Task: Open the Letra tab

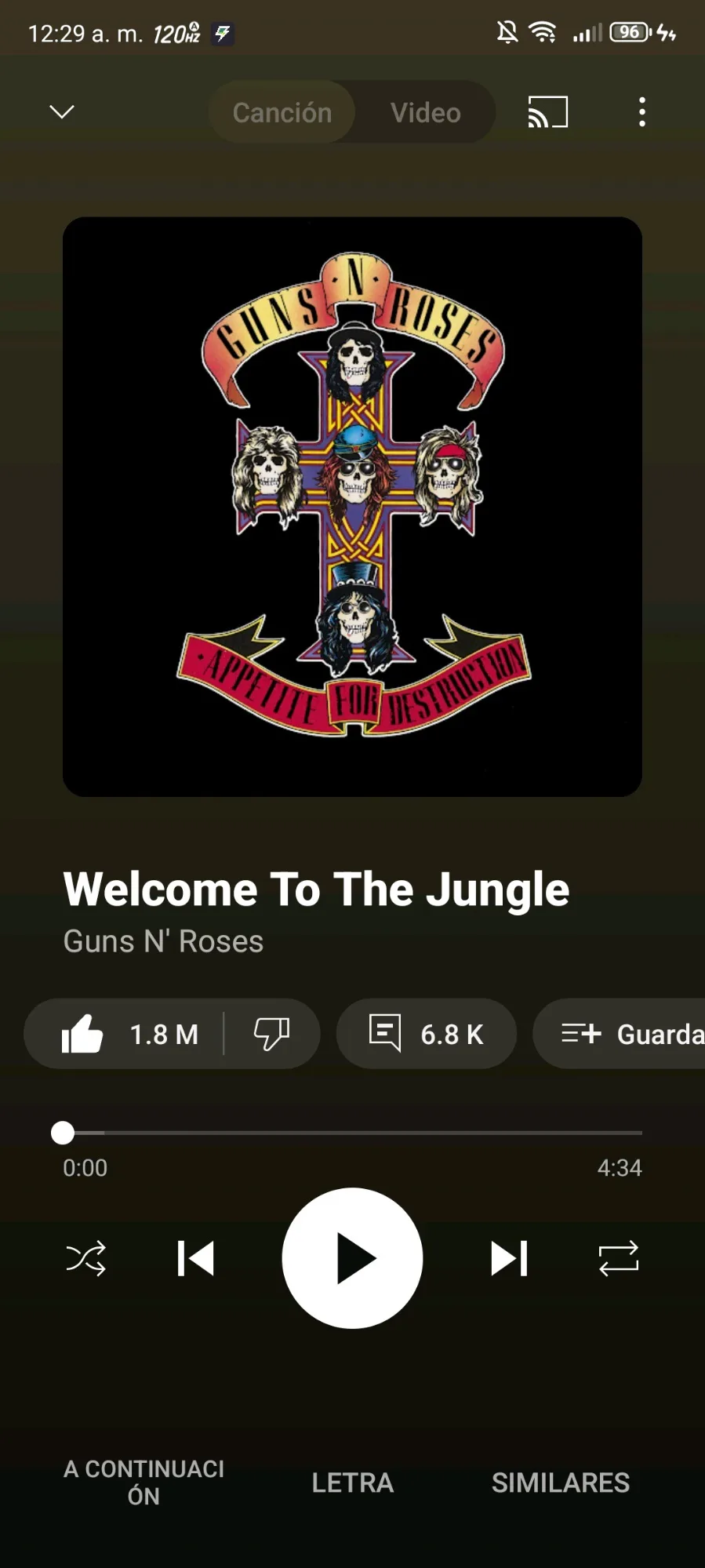Action: tap(353, 1483)
